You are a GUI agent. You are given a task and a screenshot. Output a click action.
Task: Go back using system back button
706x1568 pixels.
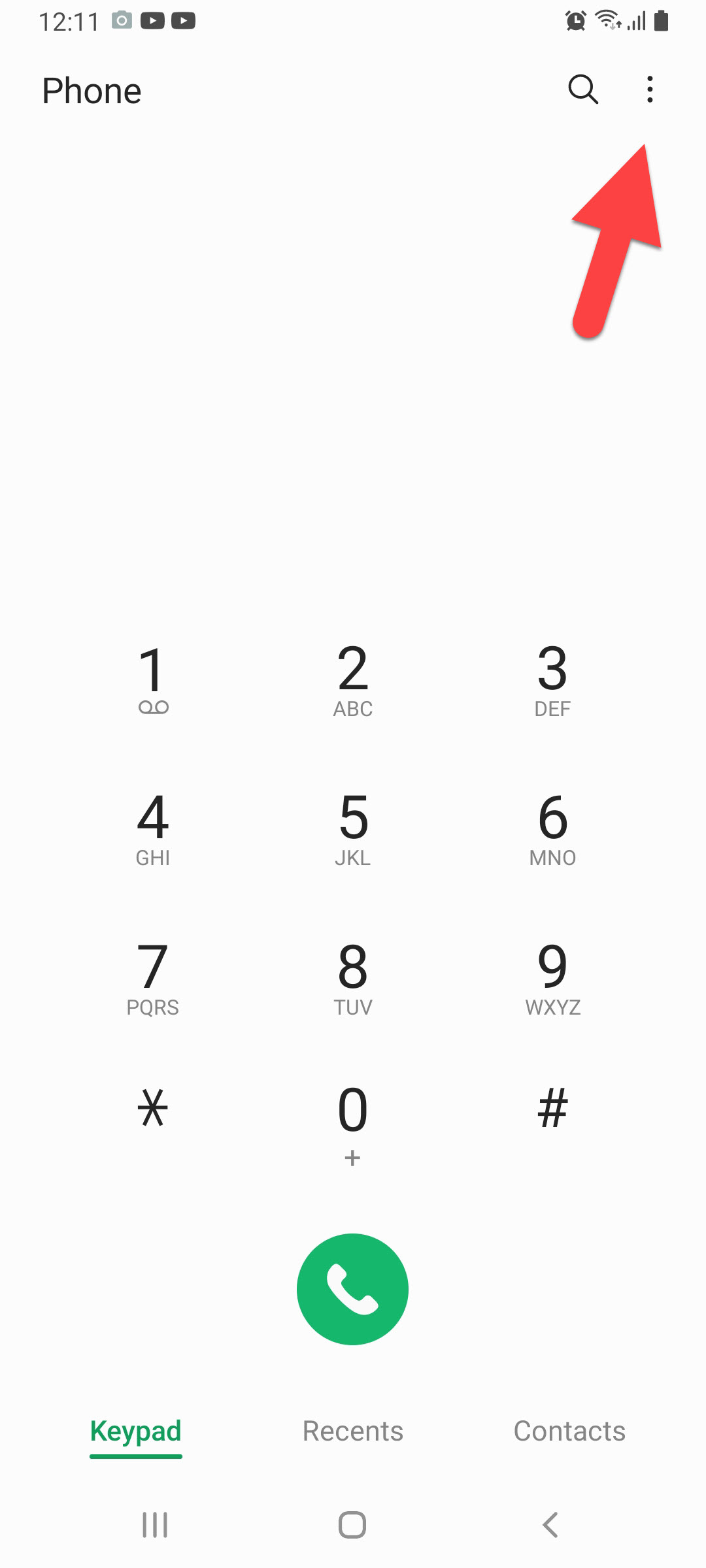[x=550, y=1525]
